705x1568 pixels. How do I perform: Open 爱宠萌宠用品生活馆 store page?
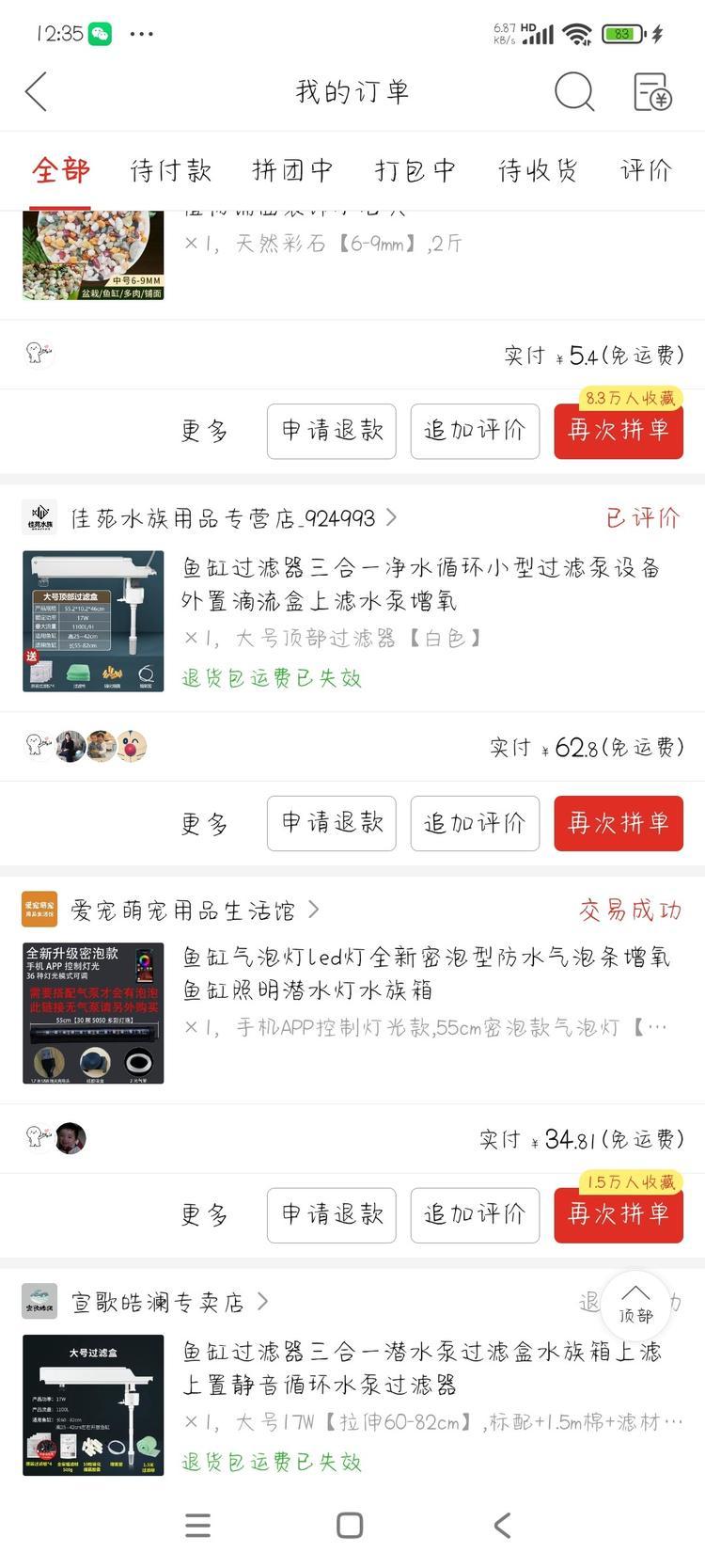tap(183, 911)
